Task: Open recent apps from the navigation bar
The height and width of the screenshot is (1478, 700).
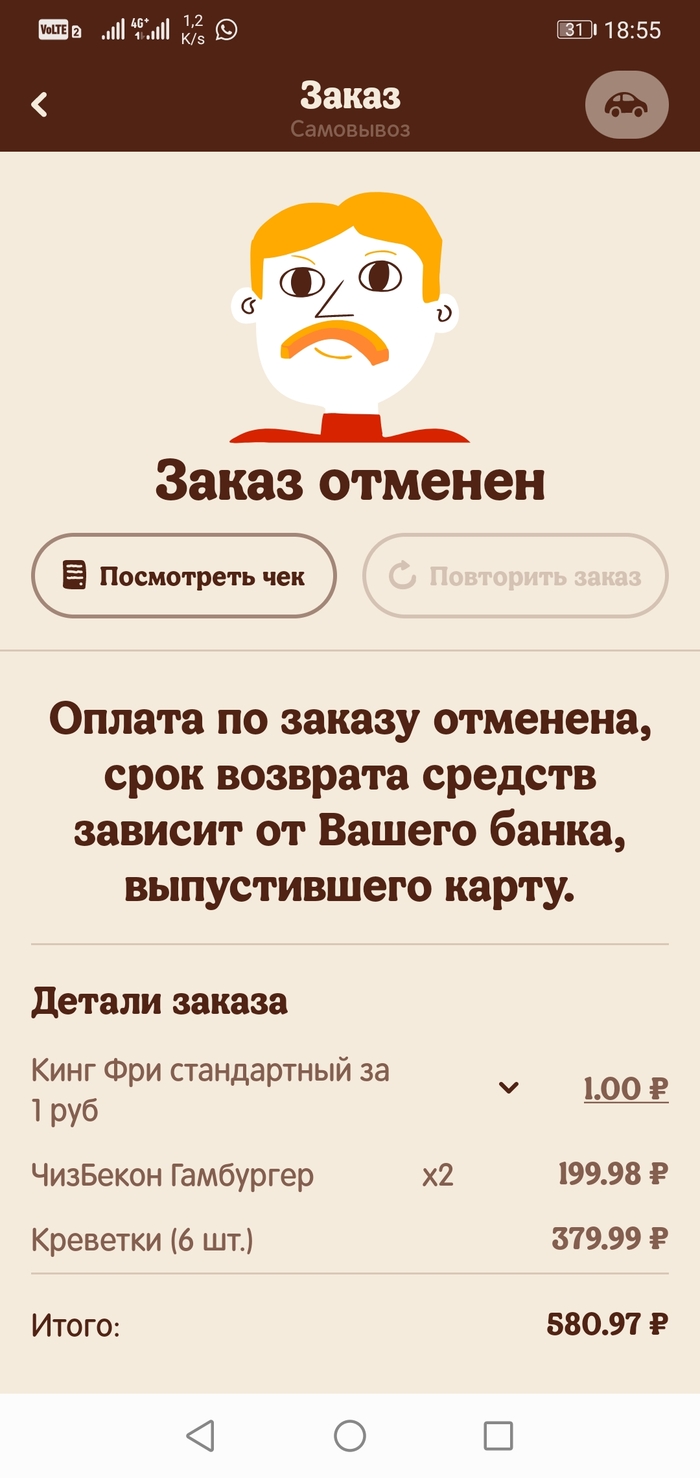Action: [x=498, y=1436]
